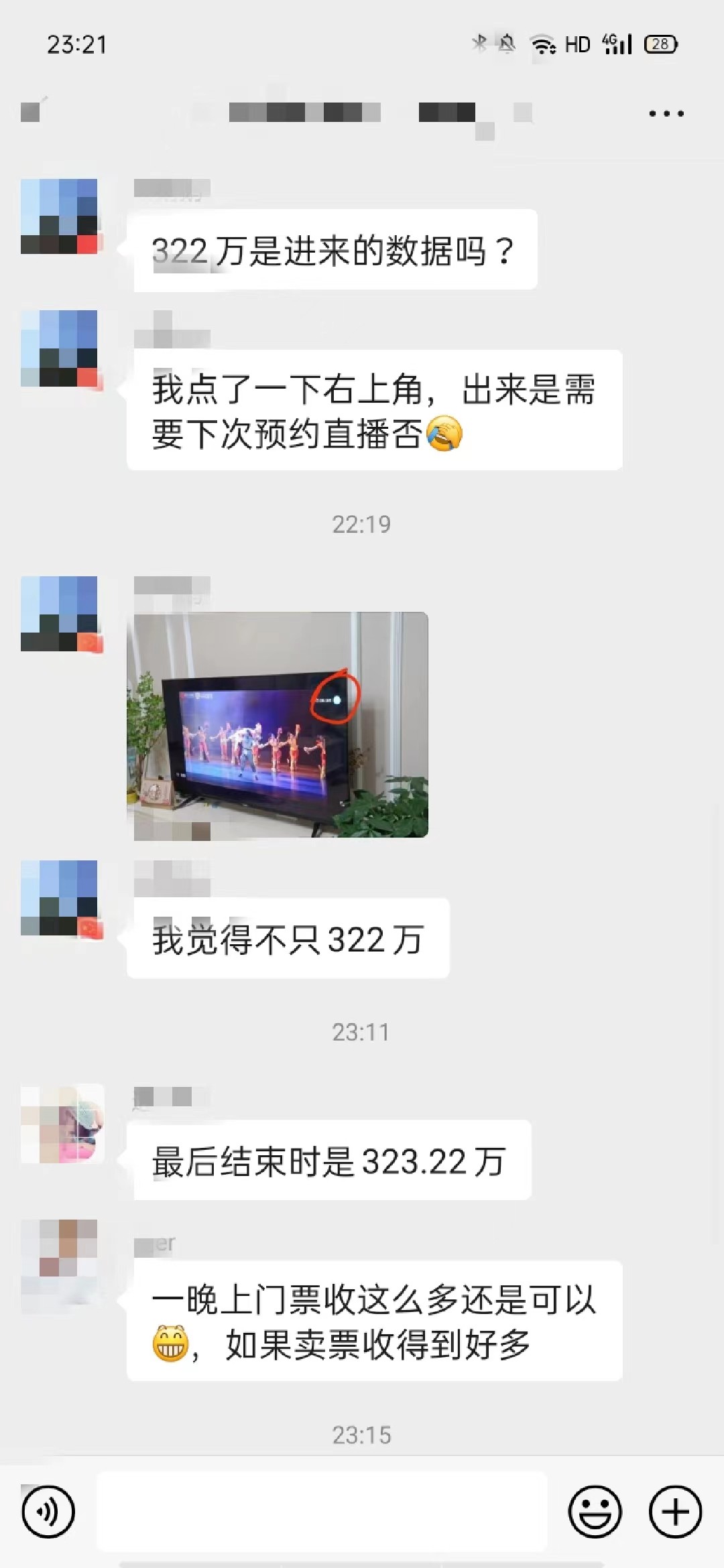
Task: Open avatar of sender of 最后结束时是323.22万
Action: pos(62,1124)
